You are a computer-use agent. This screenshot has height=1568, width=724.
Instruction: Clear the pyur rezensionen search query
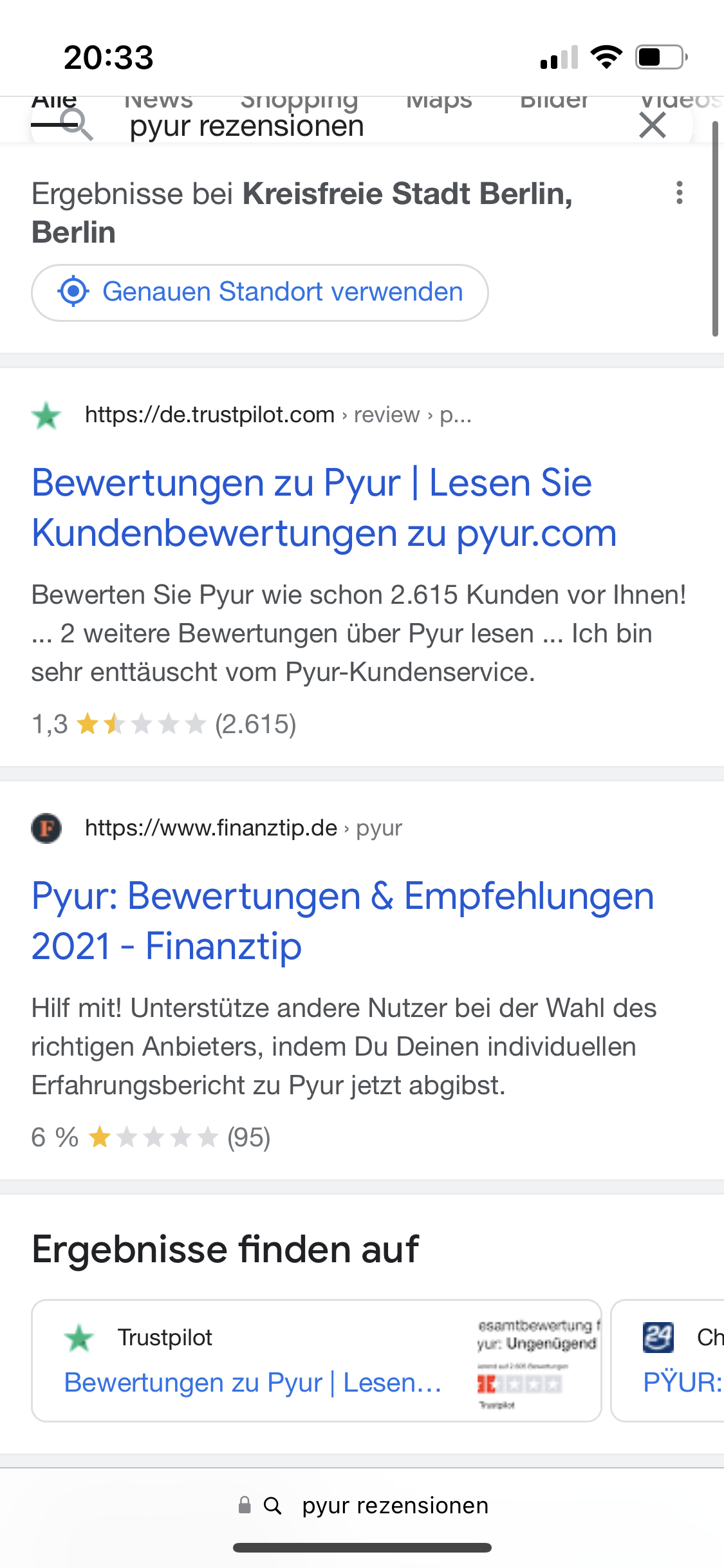click(653, 125)
